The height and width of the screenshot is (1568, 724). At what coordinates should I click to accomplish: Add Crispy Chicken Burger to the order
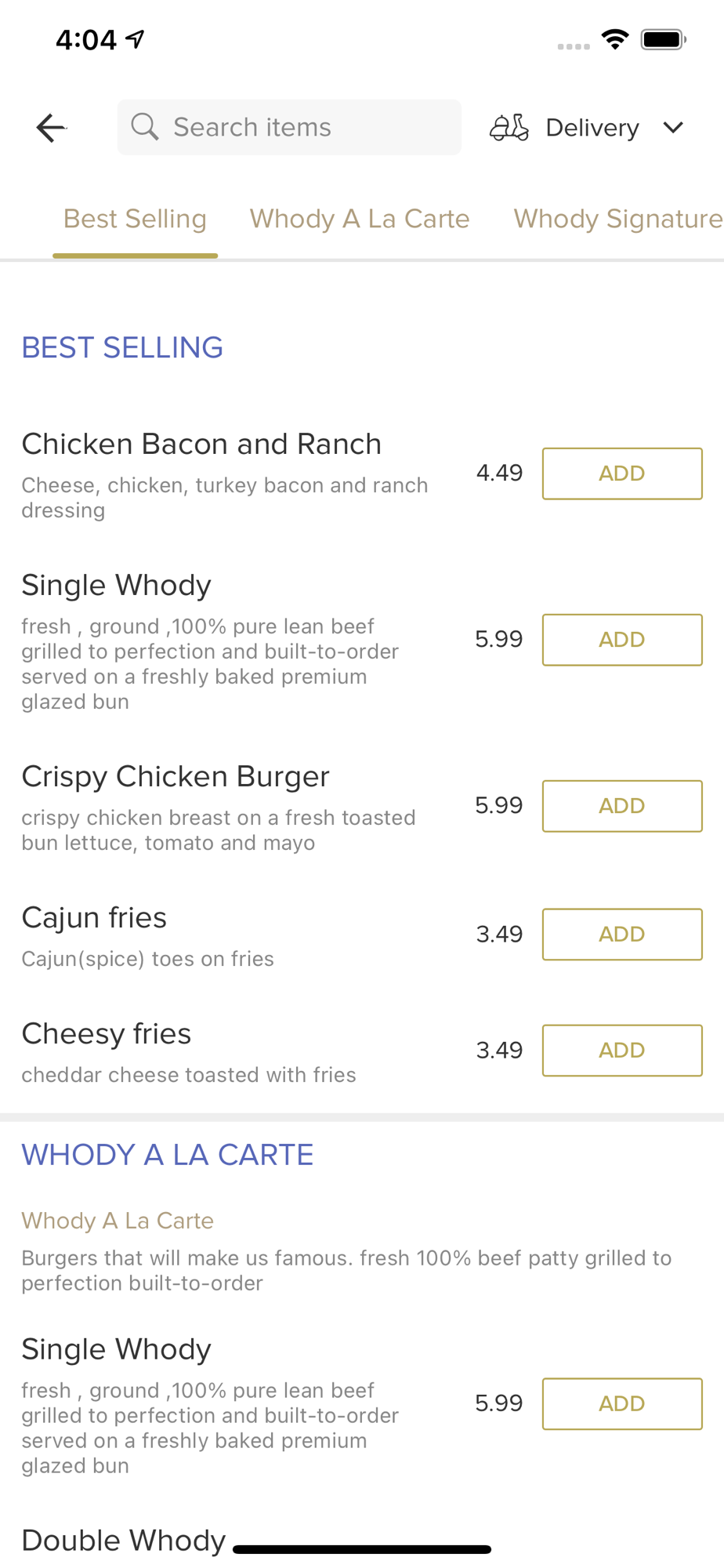point(622,806)
